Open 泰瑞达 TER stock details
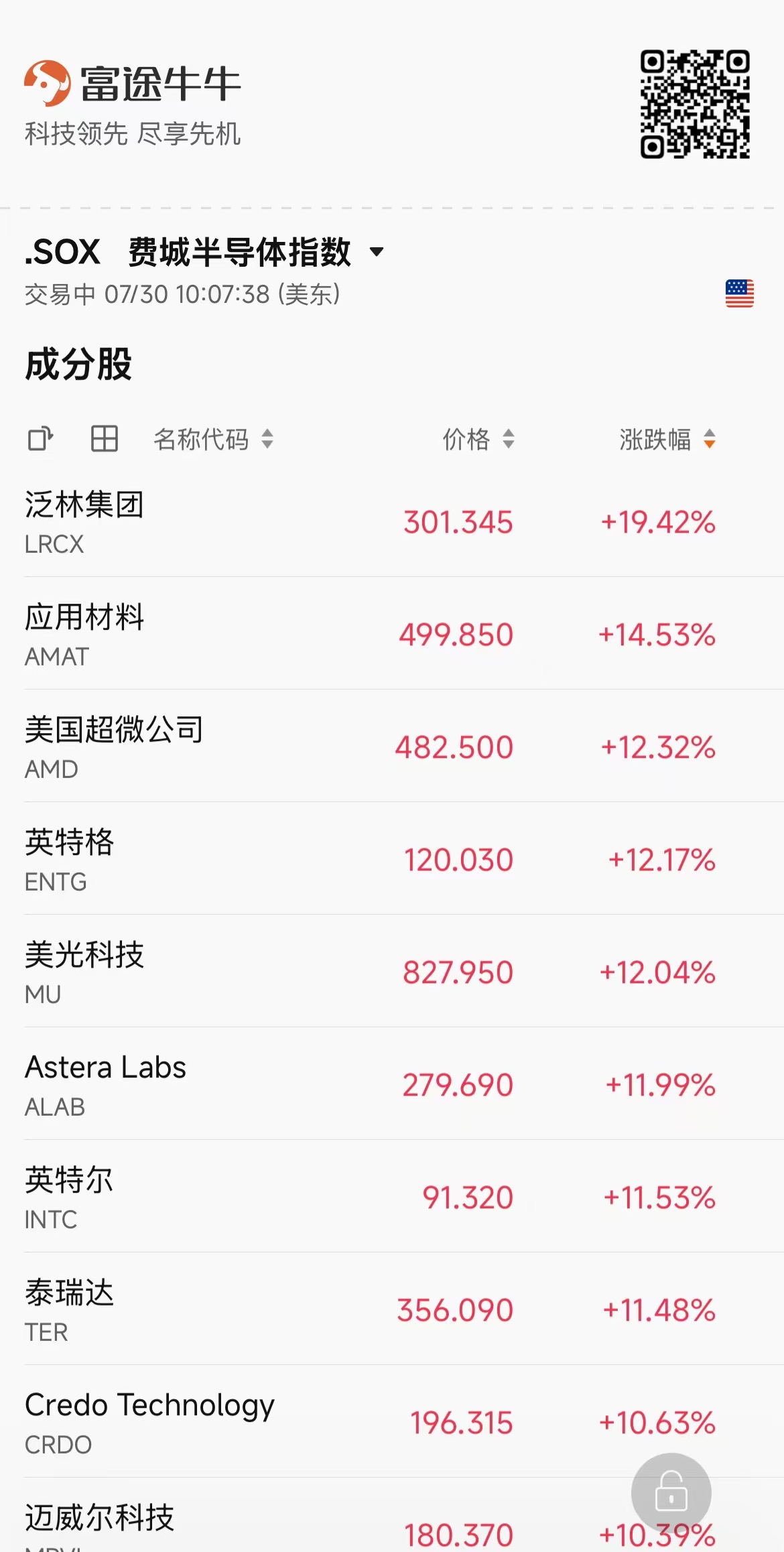The width and height of the screenshot is (784, 1552). coord(392,1309)
